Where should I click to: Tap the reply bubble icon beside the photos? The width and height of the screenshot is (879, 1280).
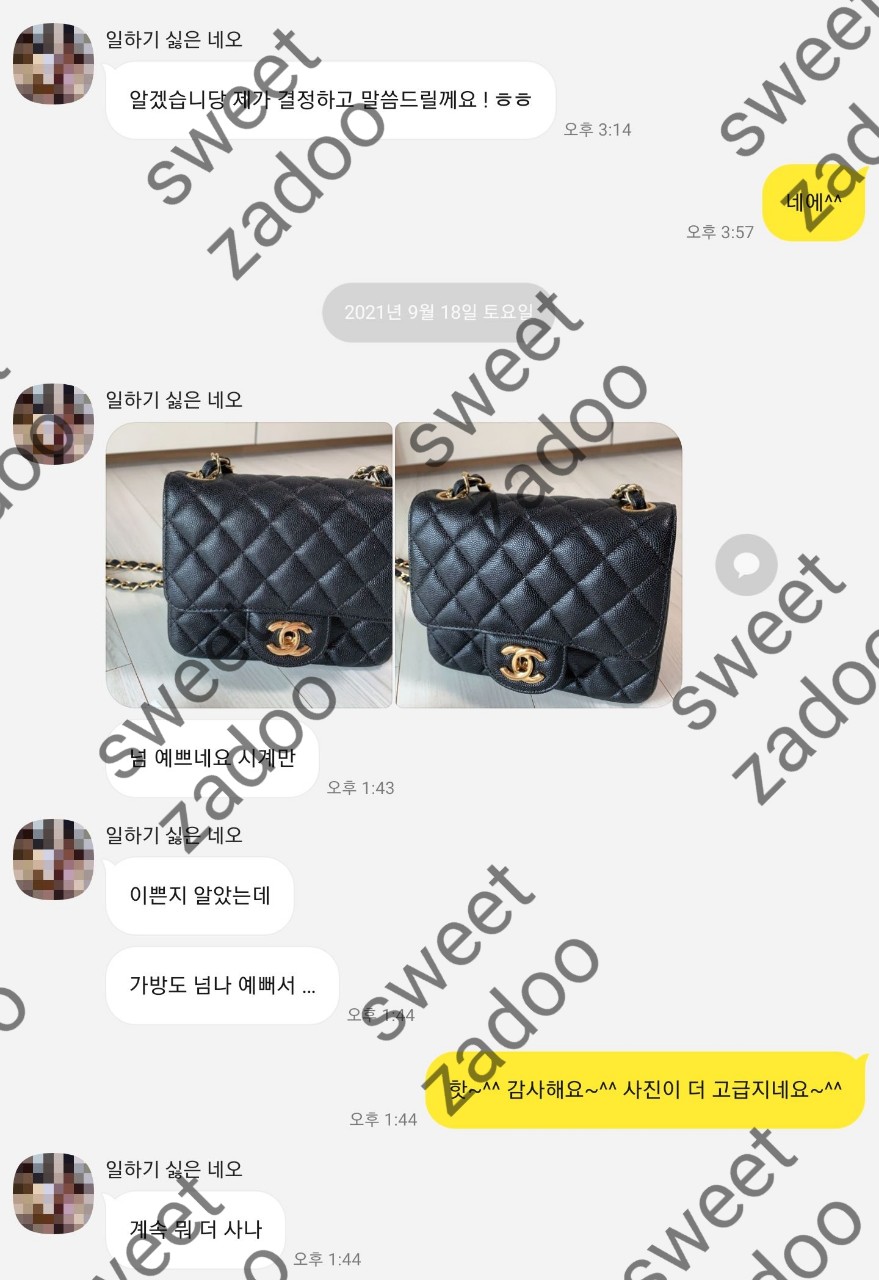[x=746, y=566]
